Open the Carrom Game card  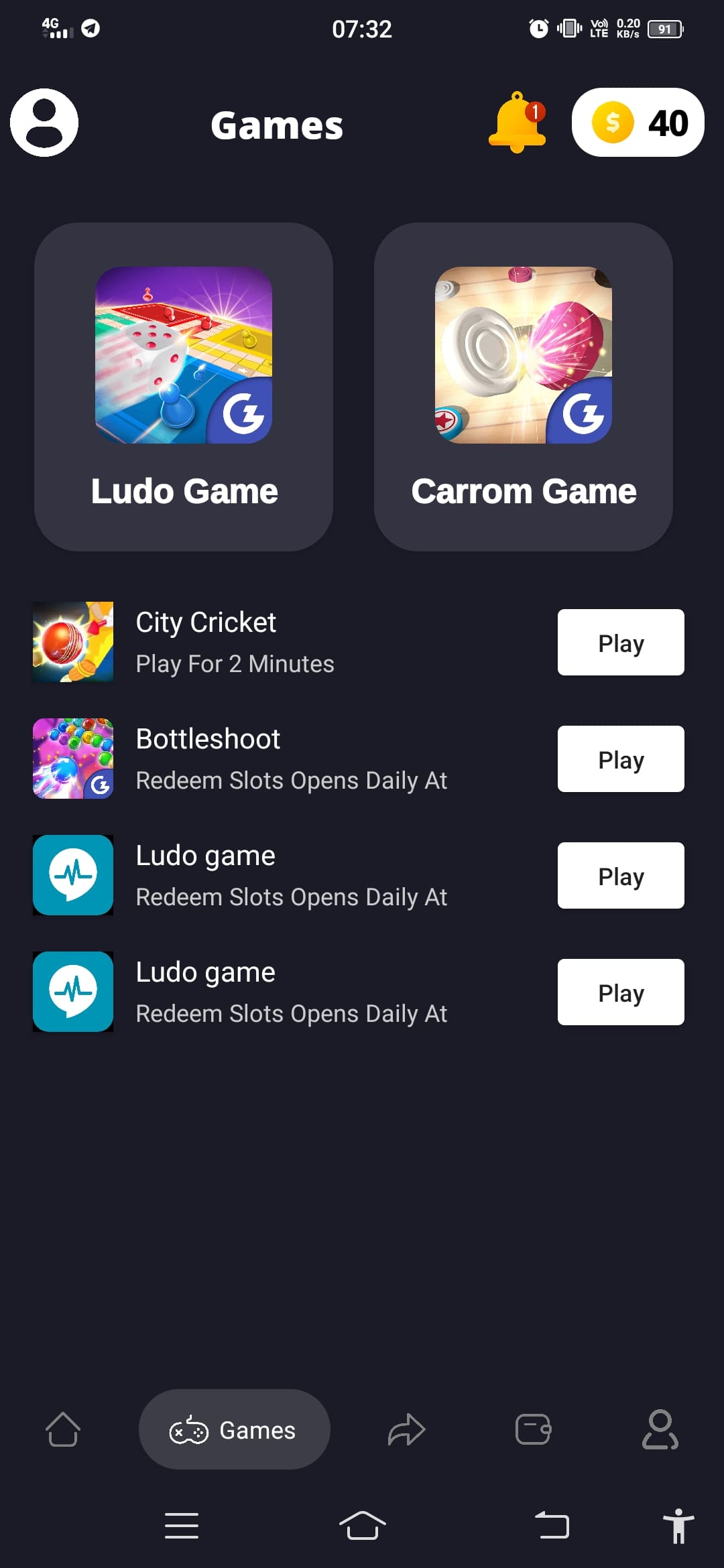[x=523, y=387]
